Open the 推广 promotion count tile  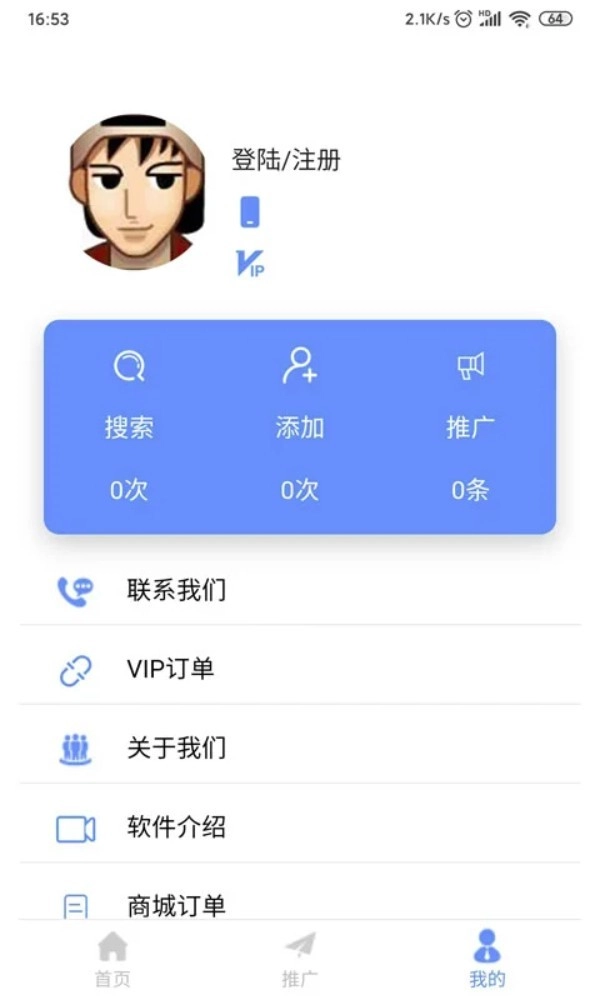[469, 428]
